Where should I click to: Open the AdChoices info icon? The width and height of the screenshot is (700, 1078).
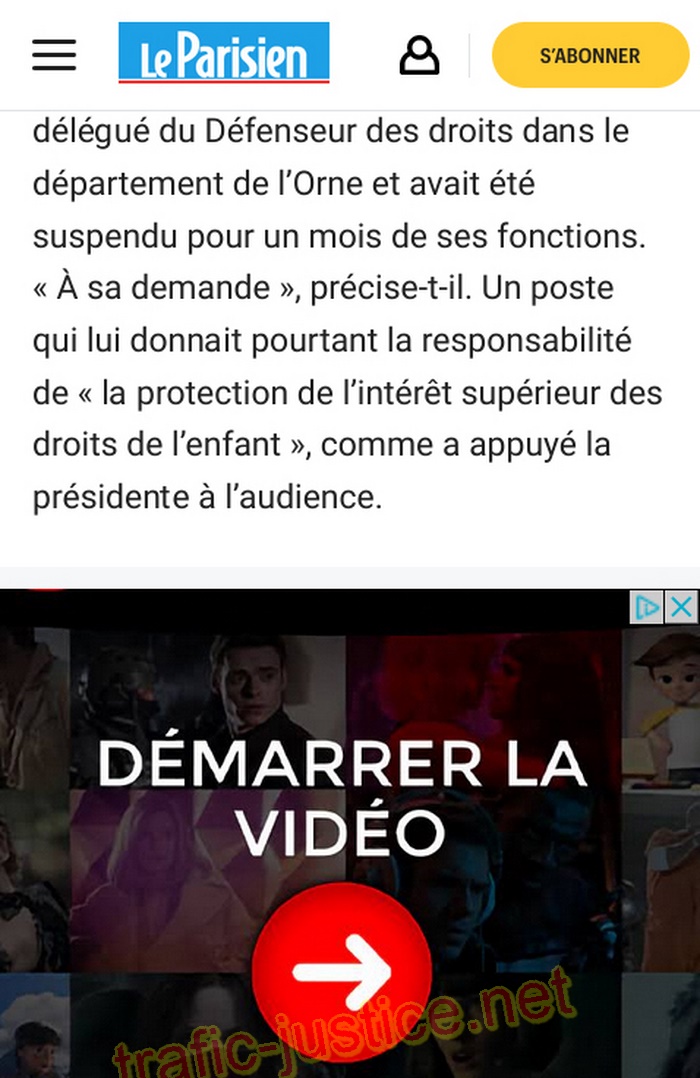[x=648, y=607]
